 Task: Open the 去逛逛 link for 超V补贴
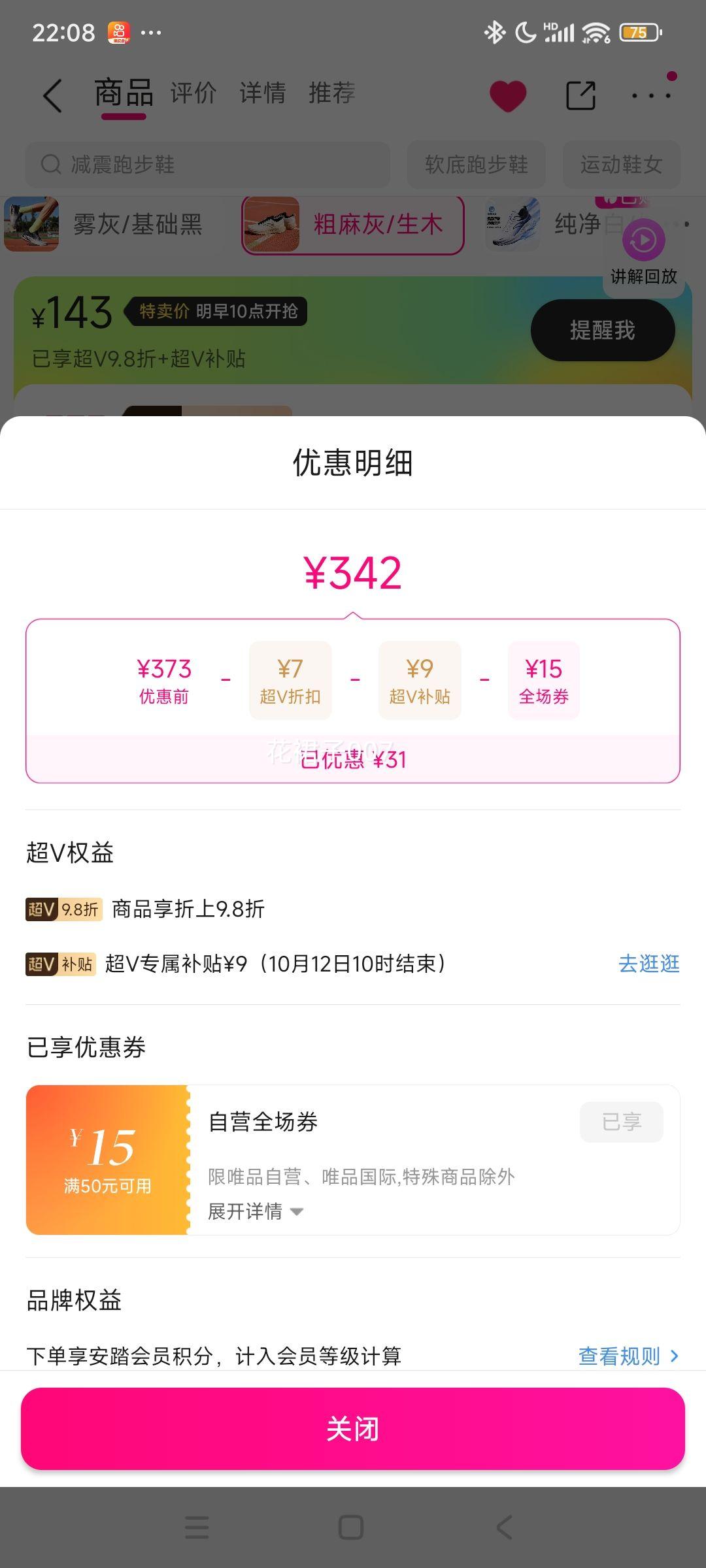648,964
